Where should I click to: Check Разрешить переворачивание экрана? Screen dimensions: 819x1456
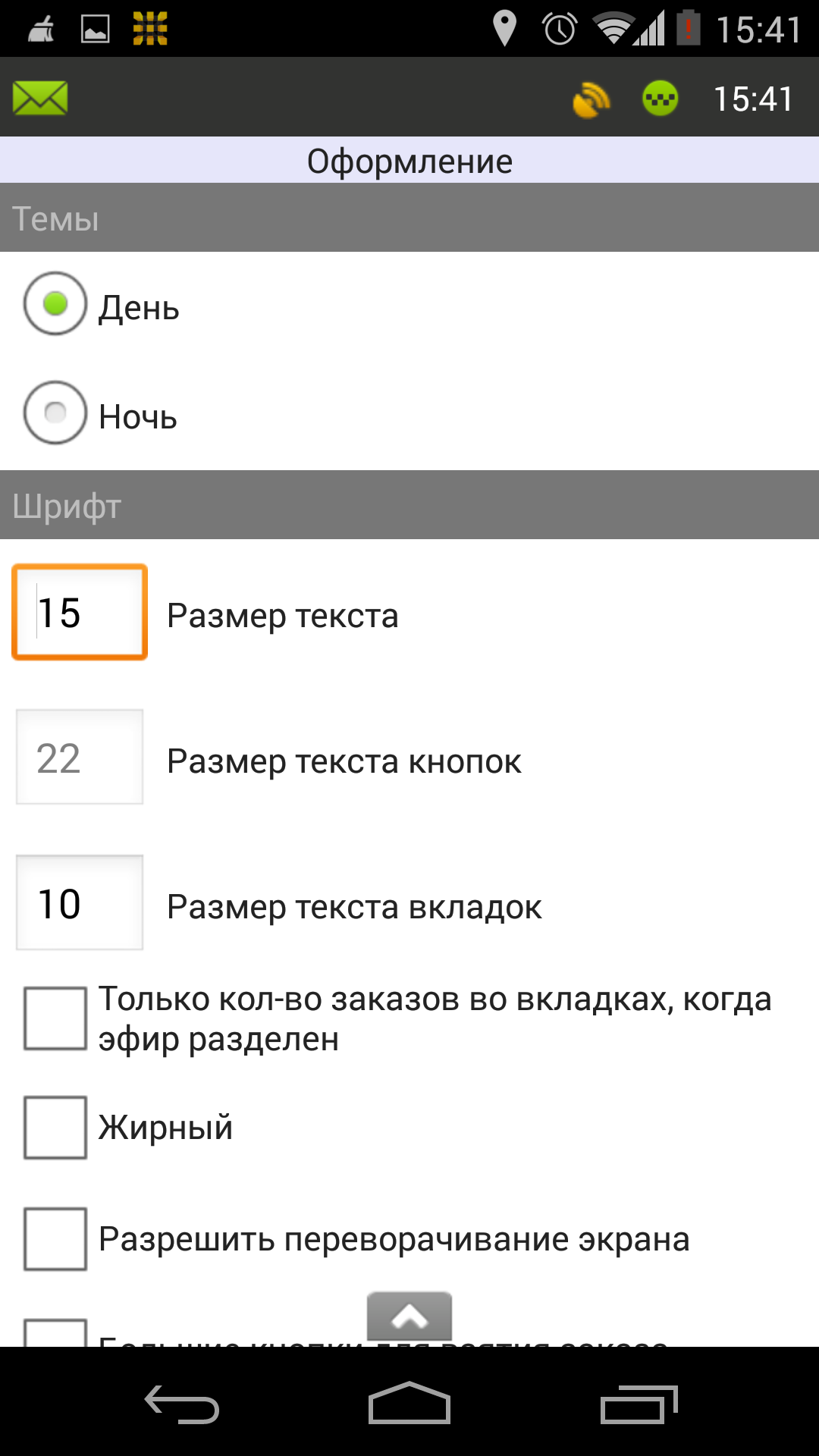55,1239
